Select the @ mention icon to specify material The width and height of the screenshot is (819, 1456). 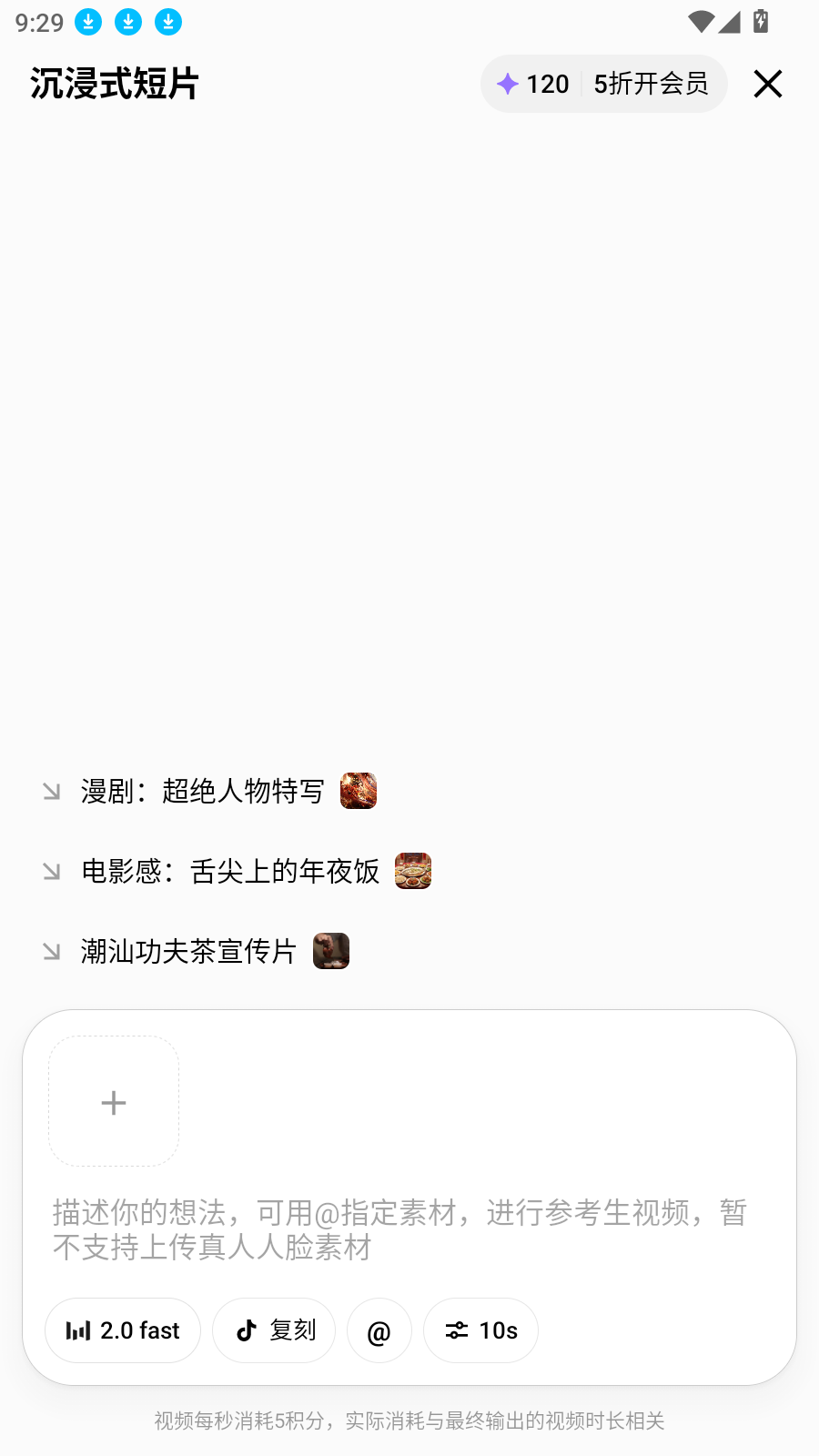pyautogui.click(x=379, y=1330)
